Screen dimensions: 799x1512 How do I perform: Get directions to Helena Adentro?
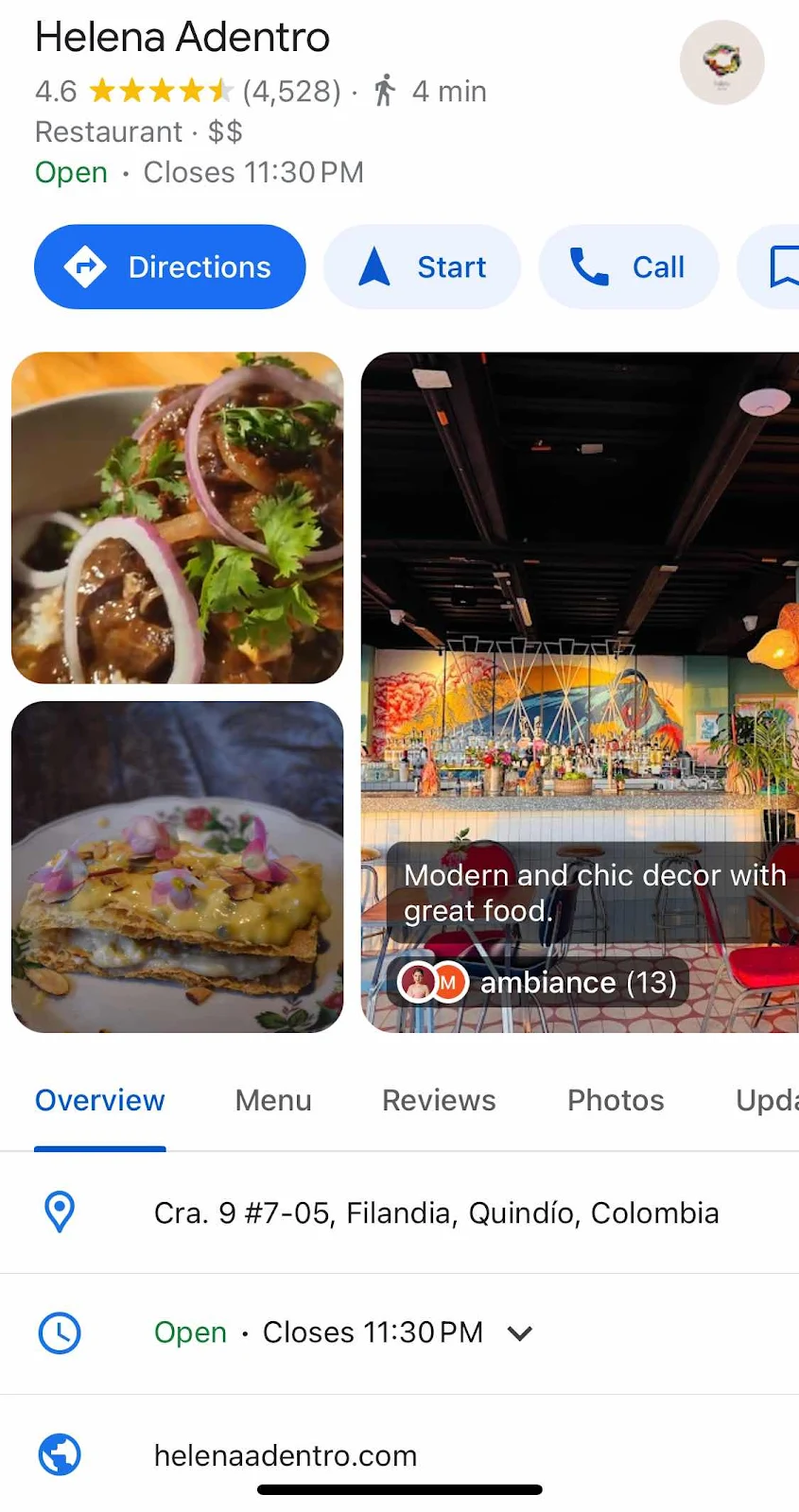pyautogui.click(x=170, y=266)
